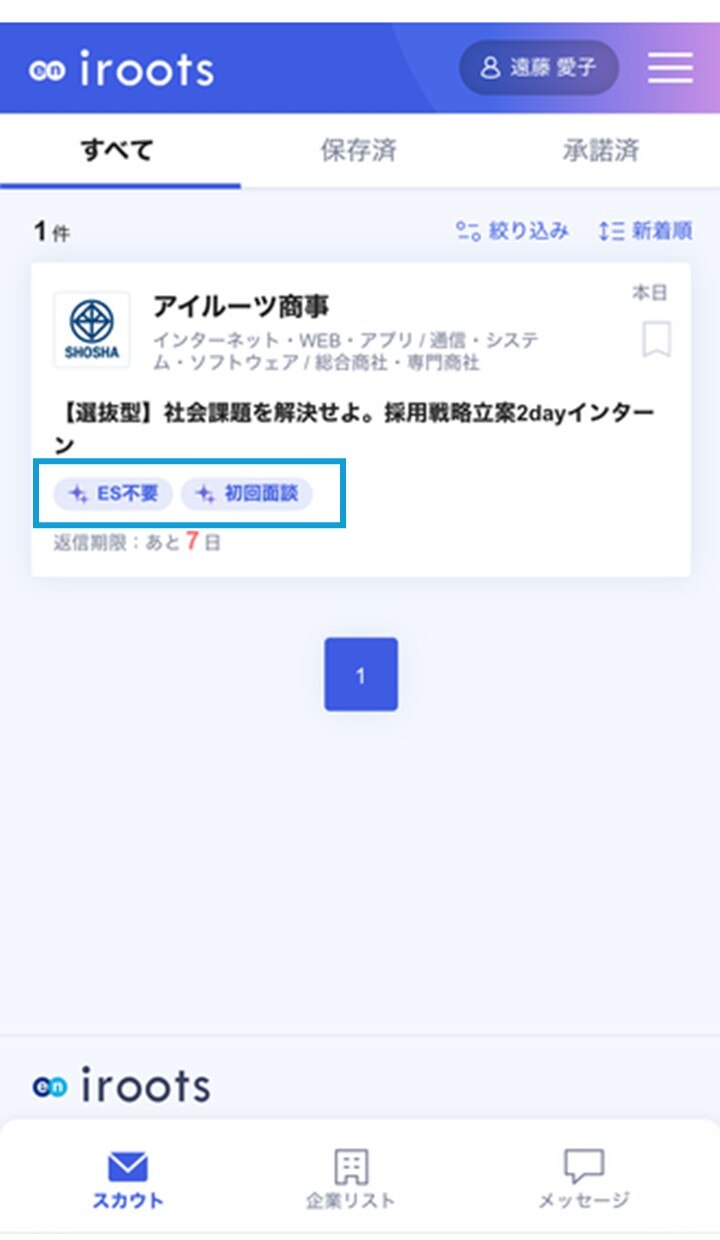
Task: Open 遠藤 愛子 profile button
Action: (539, 68)
